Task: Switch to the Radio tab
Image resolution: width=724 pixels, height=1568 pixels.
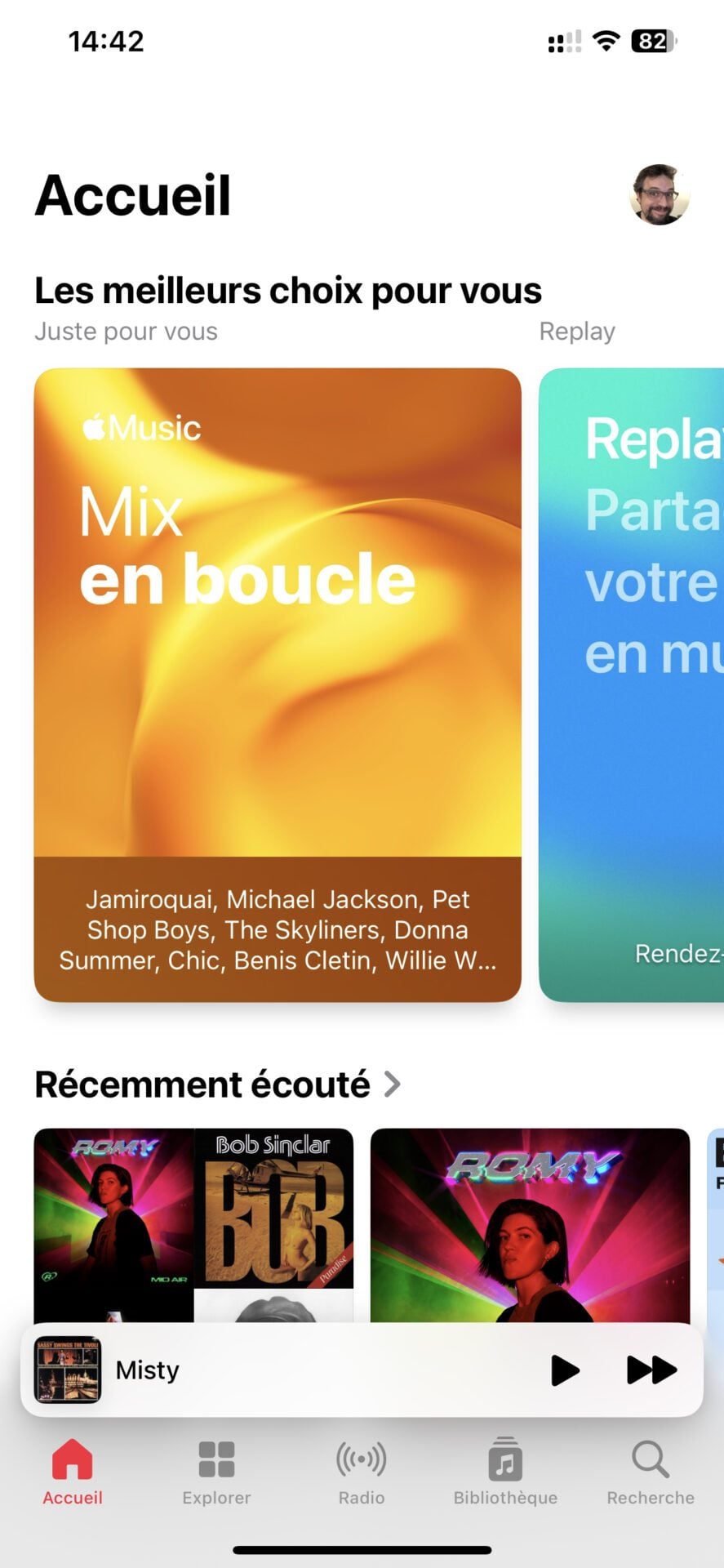Action: (362, 1472)
